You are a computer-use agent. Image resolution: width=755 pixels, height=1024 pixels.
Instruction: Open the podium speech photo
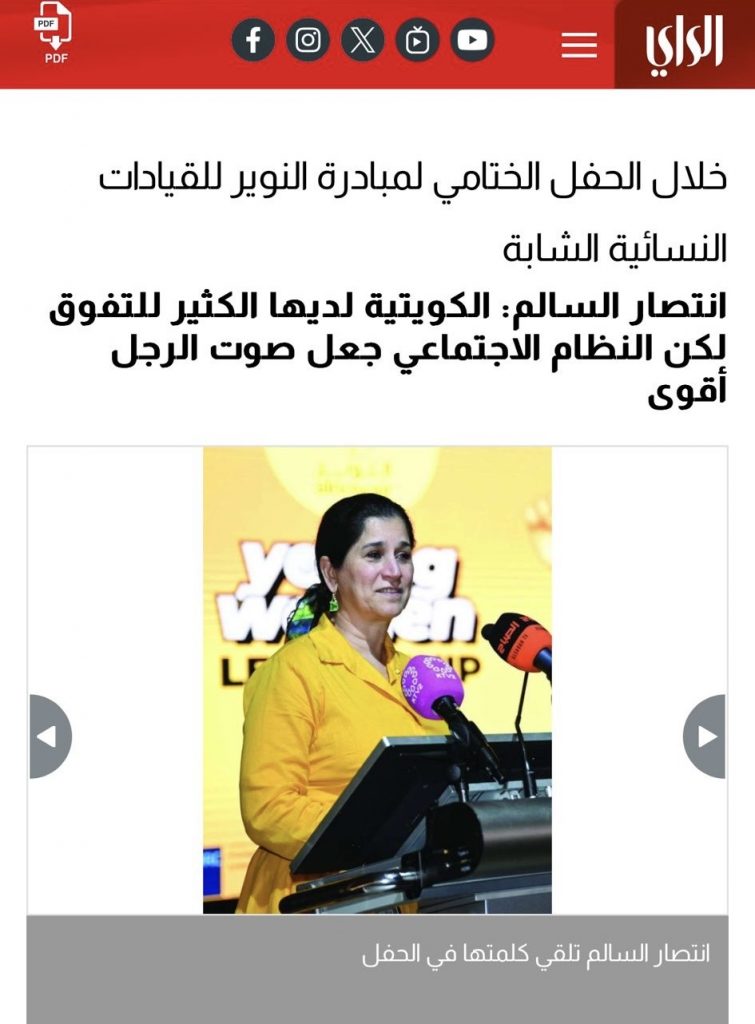(x=377, y=680)
